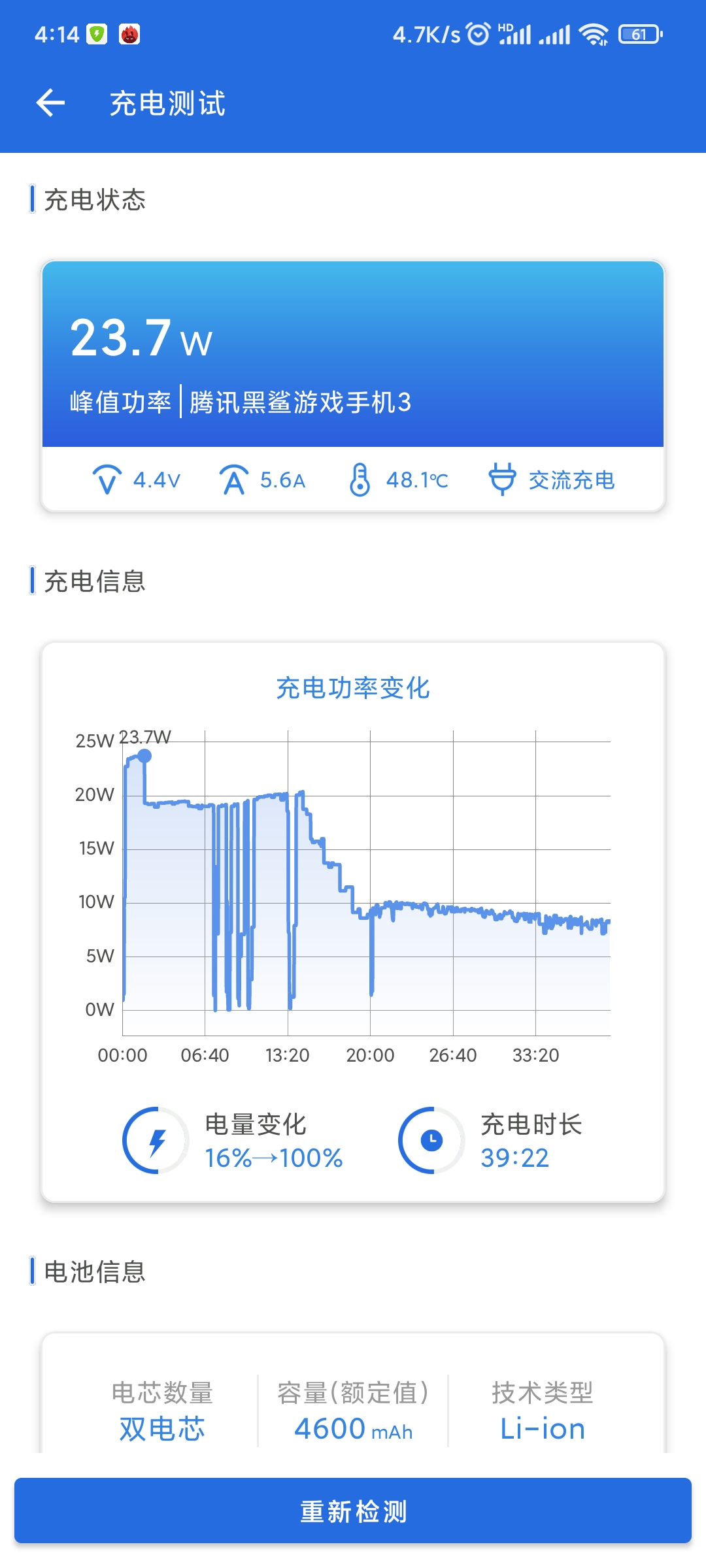Tap the 重新检测 button
The height and width of the screenshot is (1568, 706).
coord(353,1511)
